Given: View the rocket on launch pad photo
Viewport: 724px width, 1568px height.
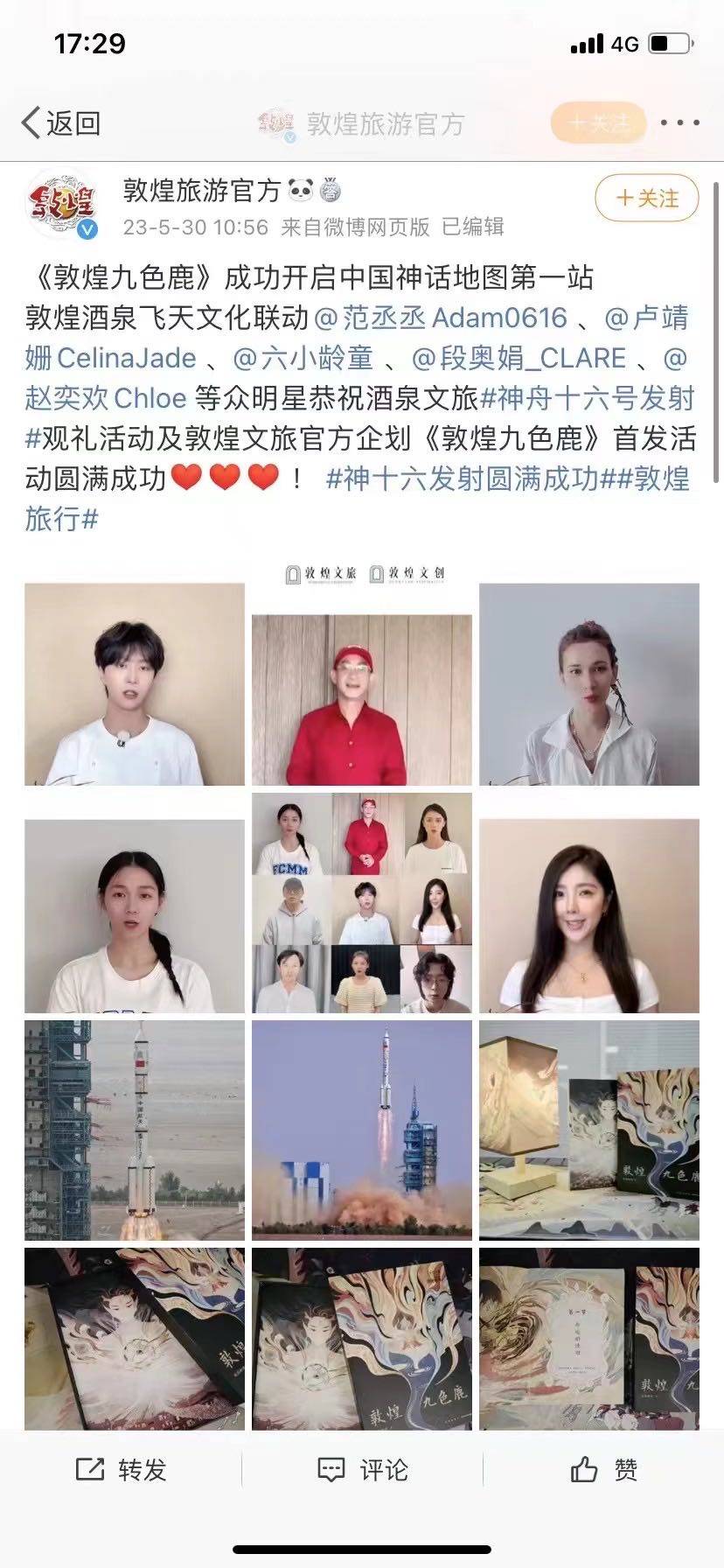Looking at the screenshot, I should pos(134,1130).
